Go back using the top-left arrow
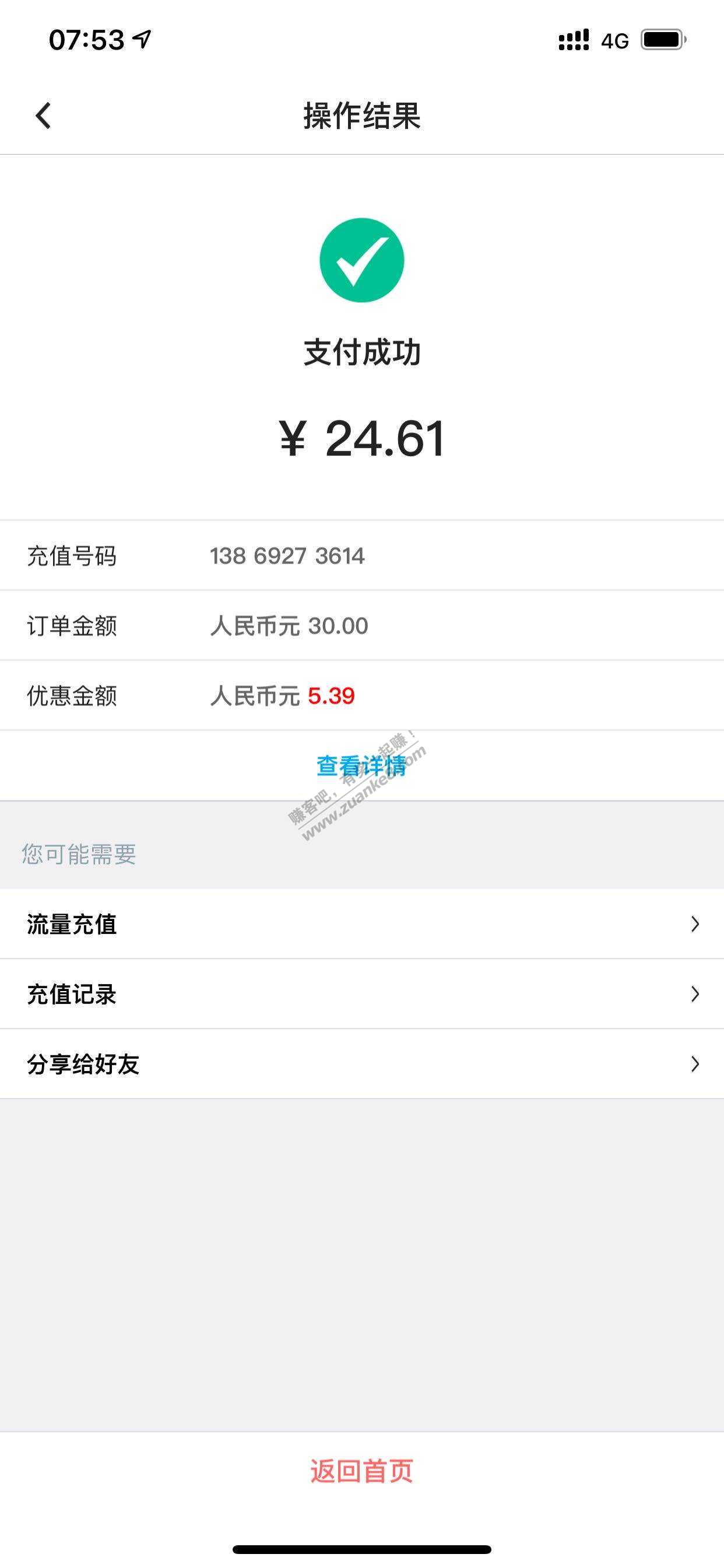The image size is (724, 1568). 43,116
